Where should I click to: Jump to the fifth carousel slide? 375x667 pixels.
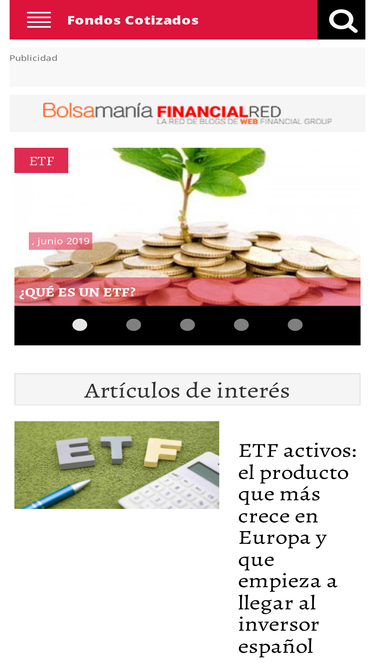tap(295, 325)
